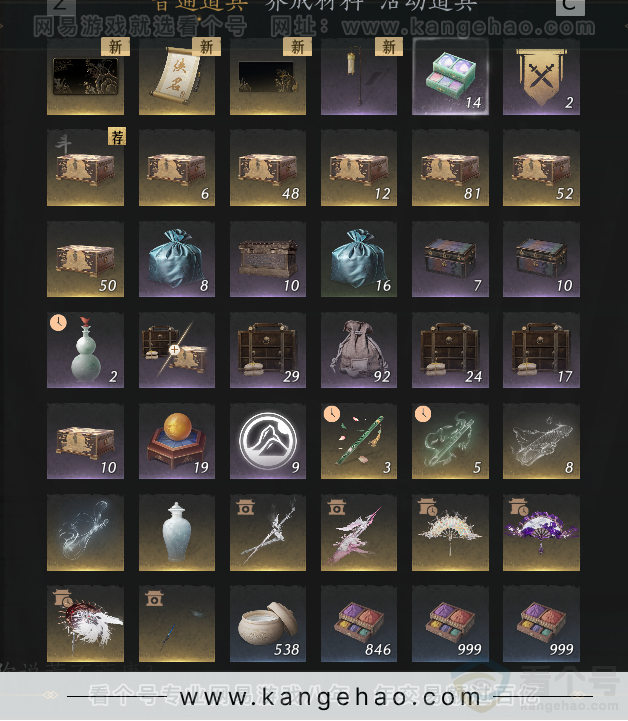Select the chest stack showing 48
Screen dimensions: 628x721
pyautogui.click(x=267, y=168)
